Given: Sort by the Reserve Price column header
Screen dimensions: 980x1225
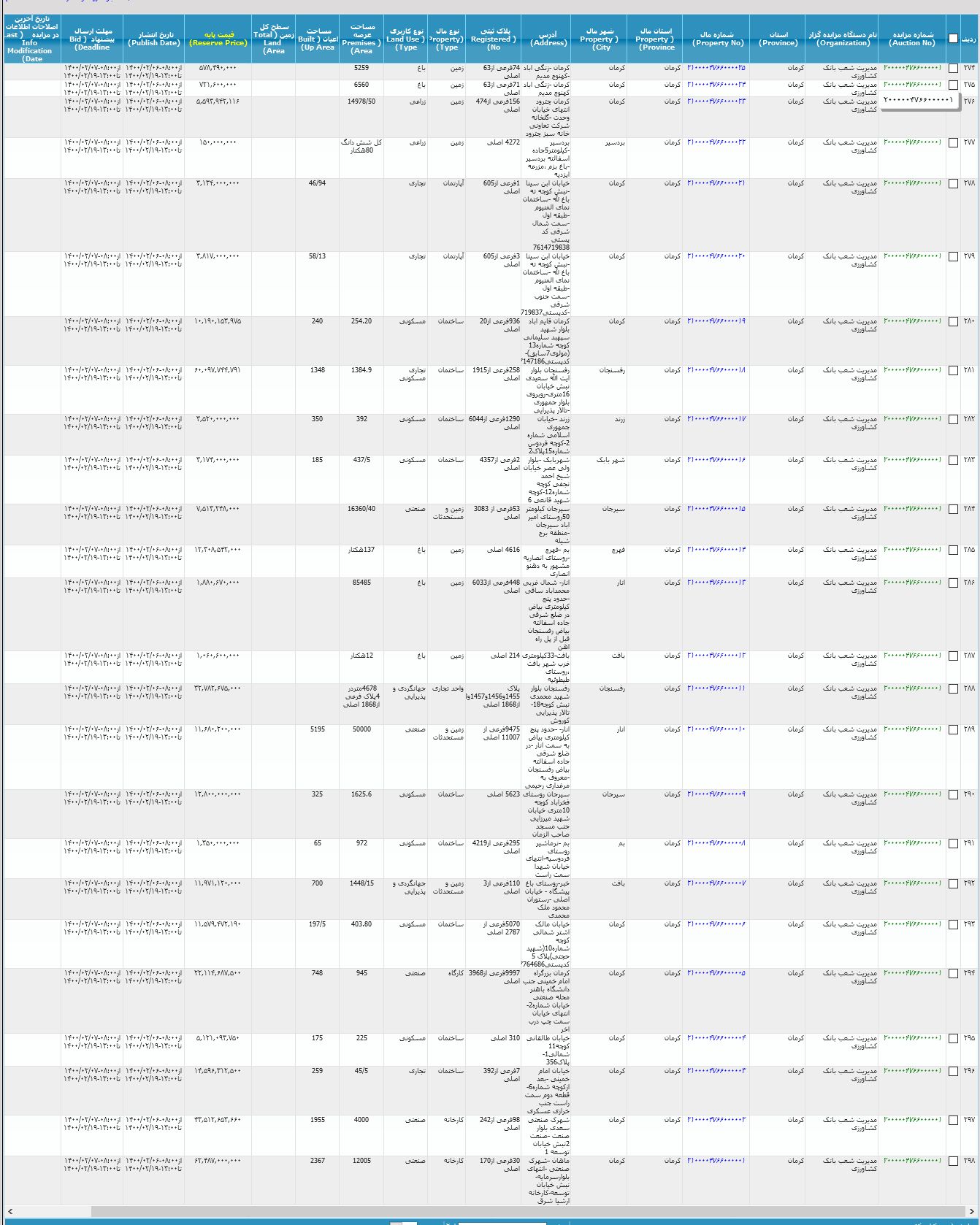Looking at the screenshot, I should point(218,39).
